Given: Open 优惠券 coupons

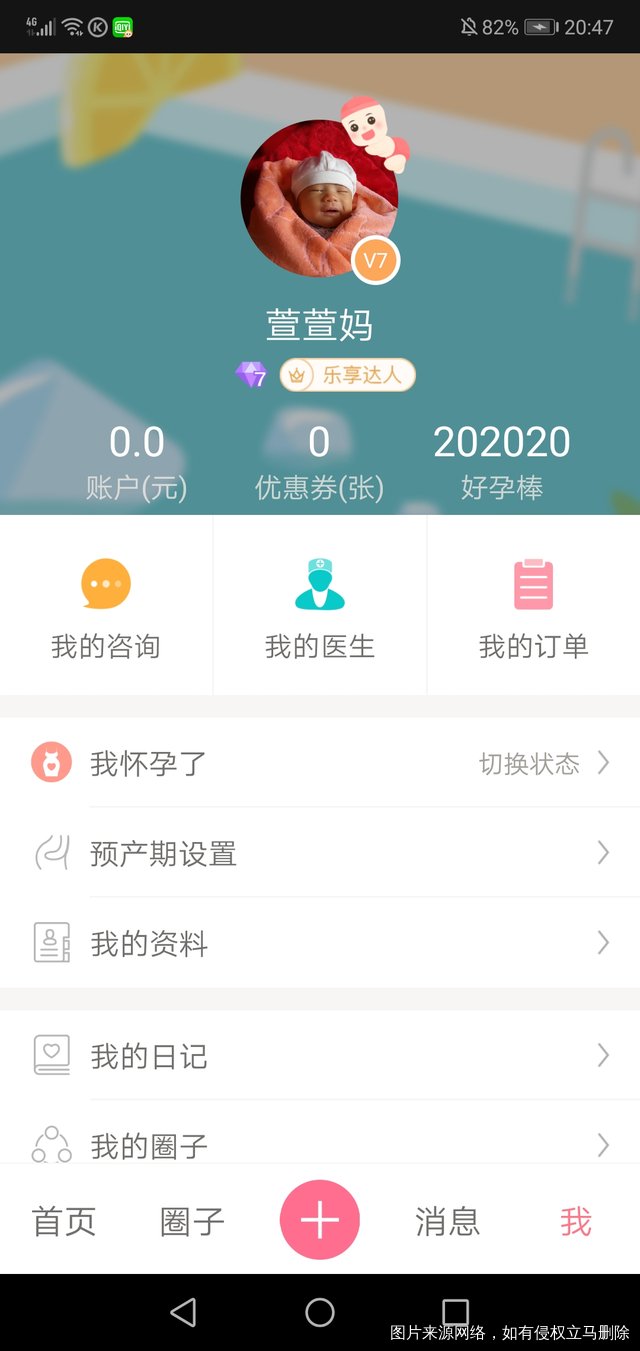Looking at the screenshot, I should coord(319,461).
